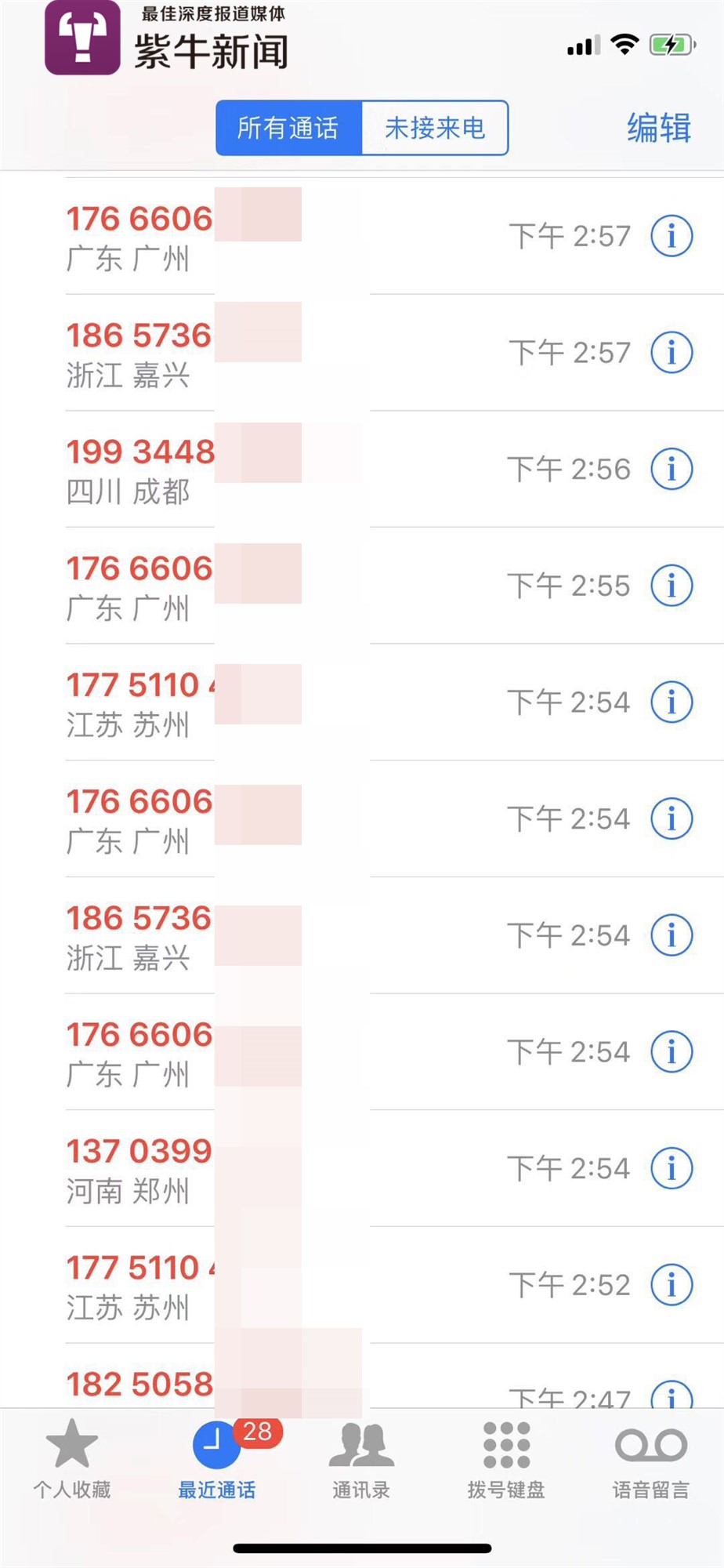View info for 177 5110 at 下午 2:54

672,702
